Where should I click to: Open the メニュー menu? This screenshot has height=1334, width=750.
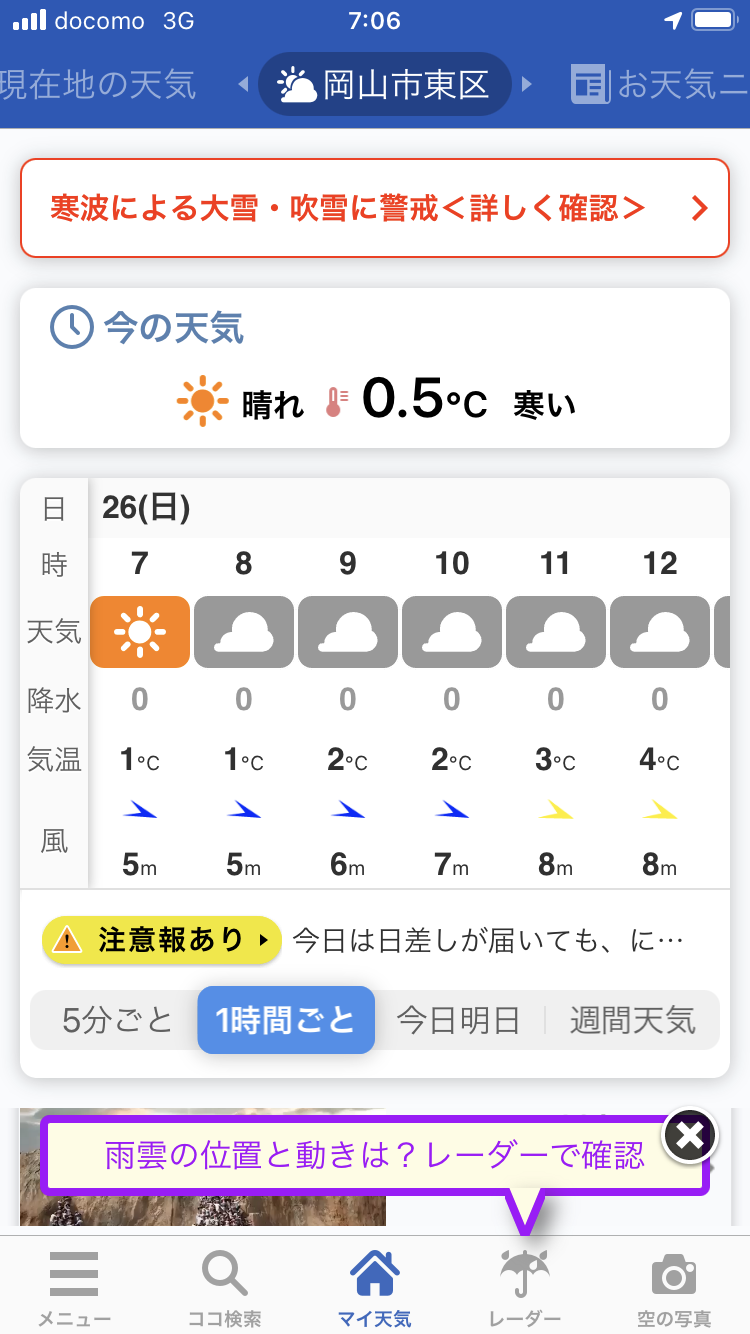75,1288
